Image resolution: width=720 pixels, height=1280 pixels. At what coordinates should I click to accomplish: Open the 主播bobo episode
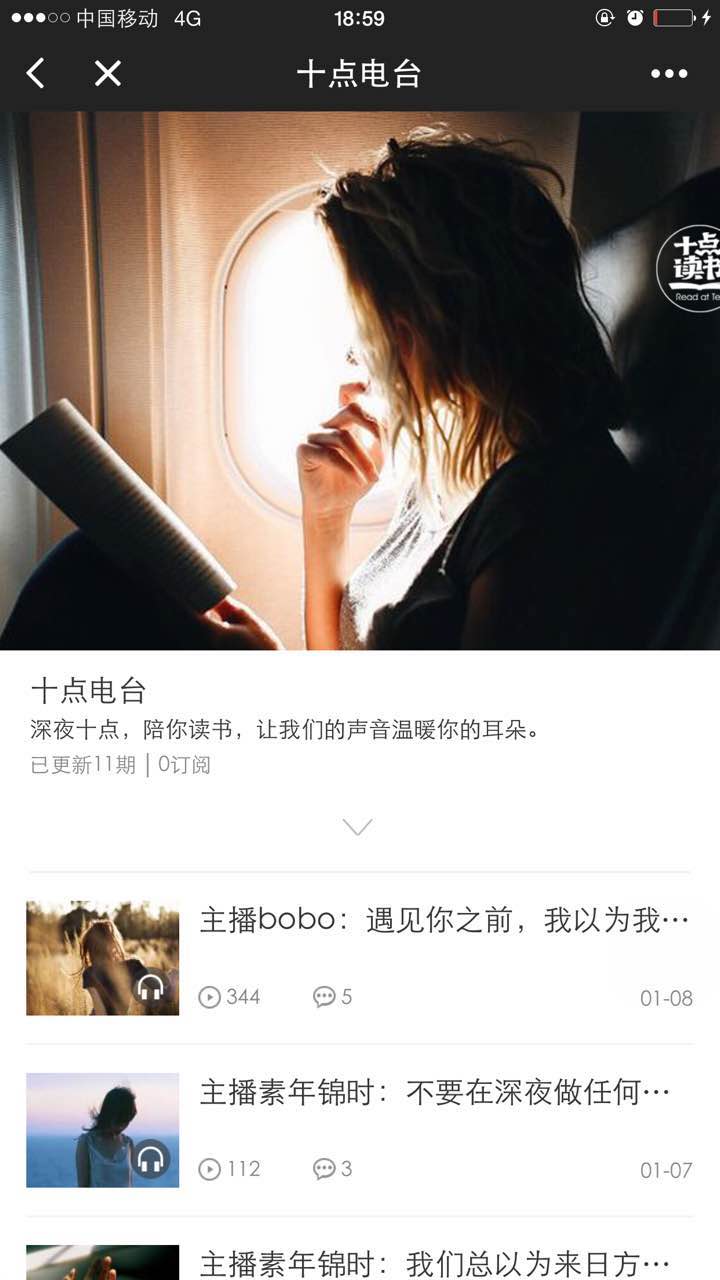click(x=444, y=921)
